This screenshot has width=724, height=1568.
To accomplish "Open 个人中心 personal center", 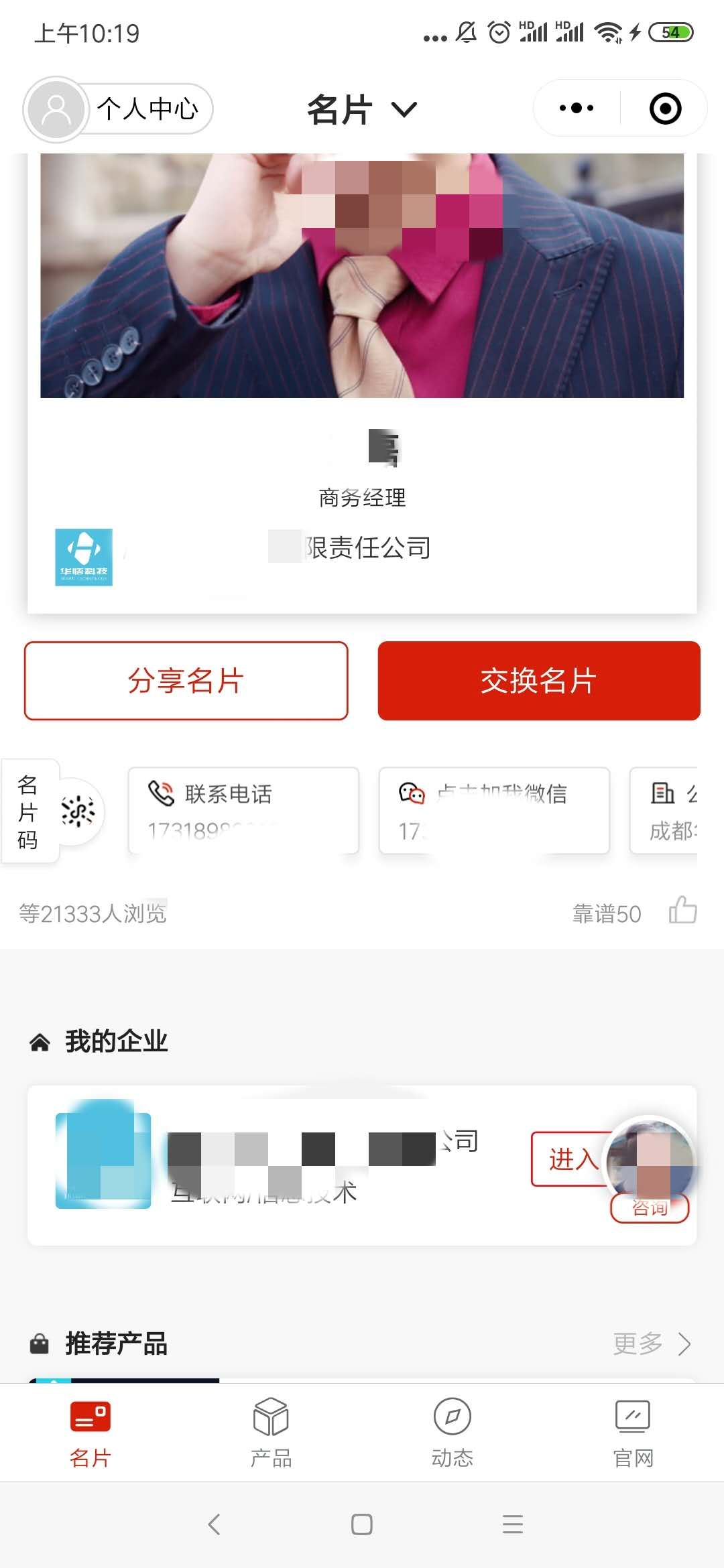I will [x=119, y=109].
